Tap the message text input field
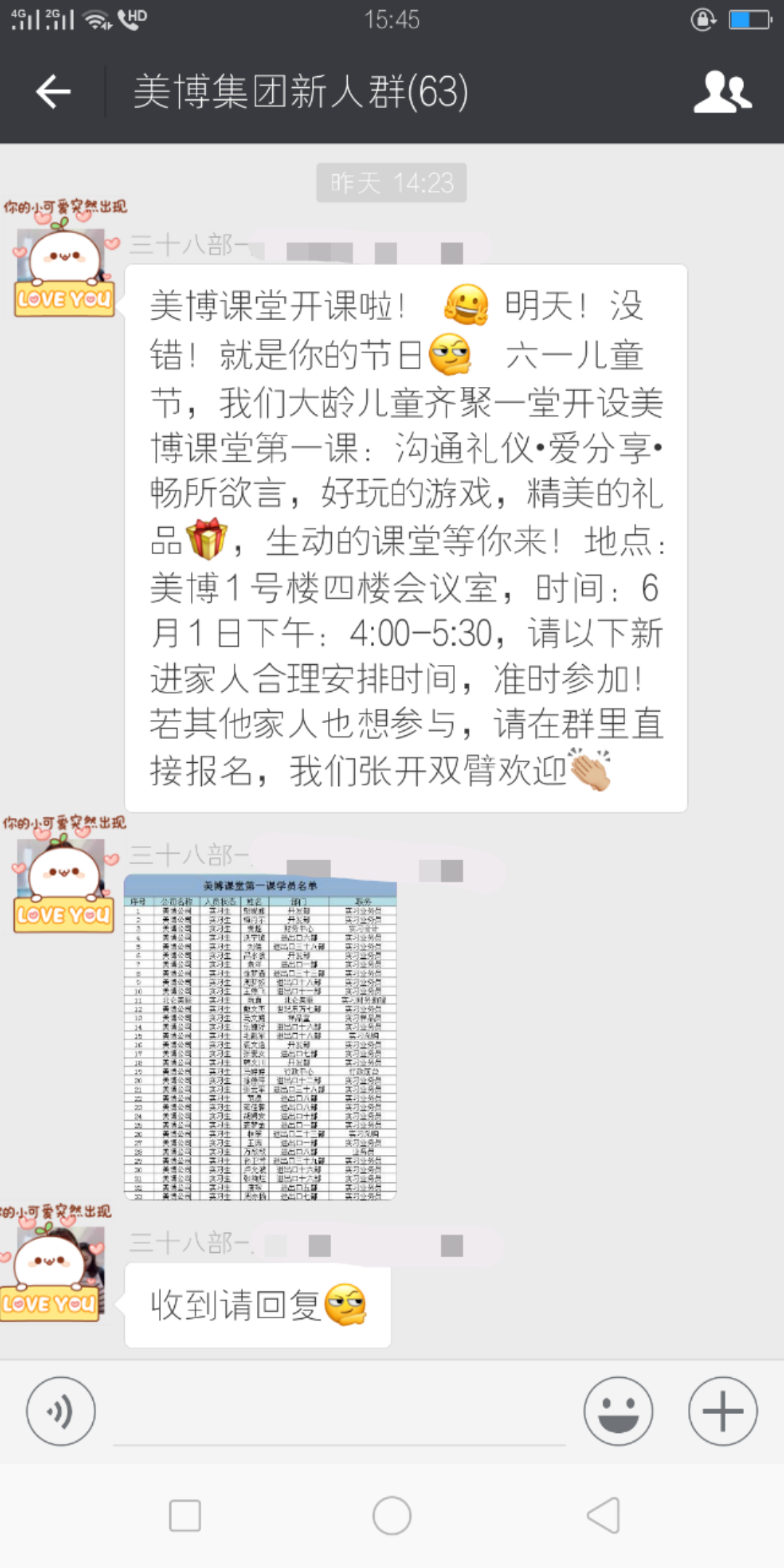This screenshot has width=784, height=1568. pyautogui.click(x=339, y=1416)
